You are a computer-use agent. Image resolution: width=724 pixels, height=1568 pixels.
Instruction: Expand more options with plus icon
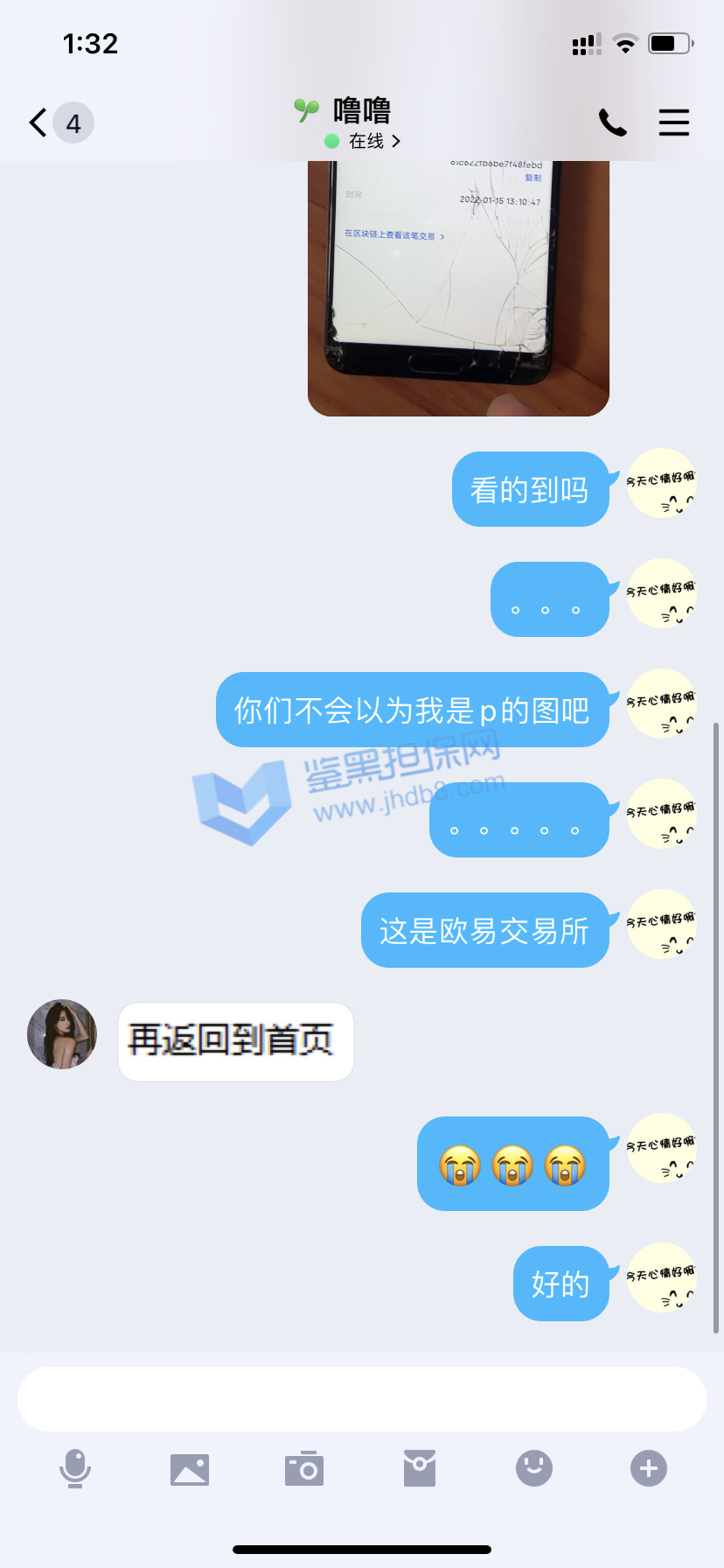(649, 1468)
